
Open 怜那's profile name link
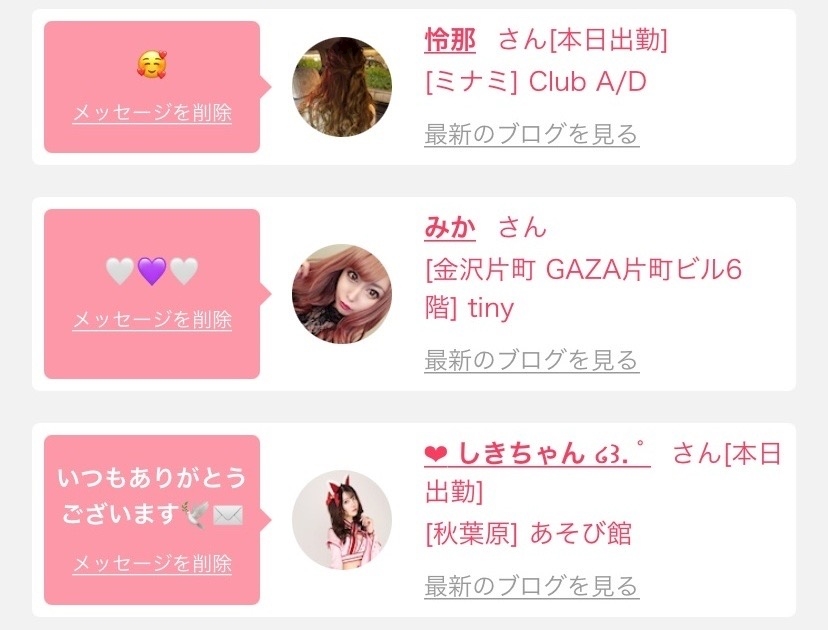coord(450,41)
